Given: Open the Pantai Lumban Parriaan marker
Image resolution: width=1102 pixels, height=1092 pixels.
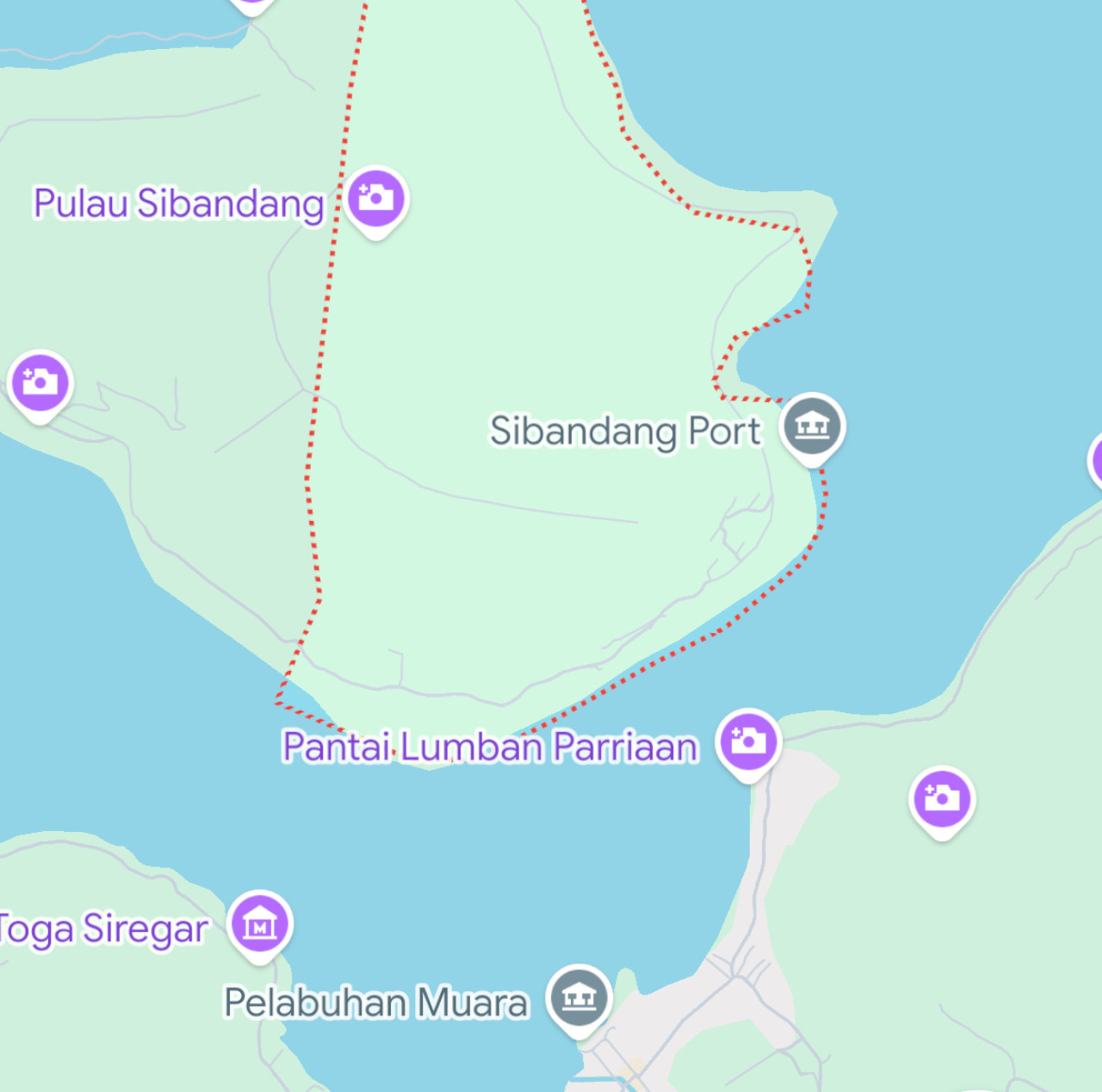Looking at the screenshot, I should pos(748,741).
